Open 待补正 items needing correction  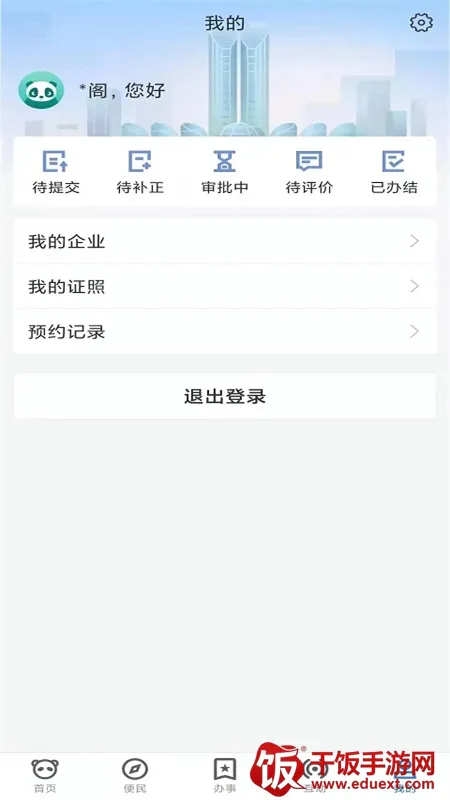pos(140,172)
